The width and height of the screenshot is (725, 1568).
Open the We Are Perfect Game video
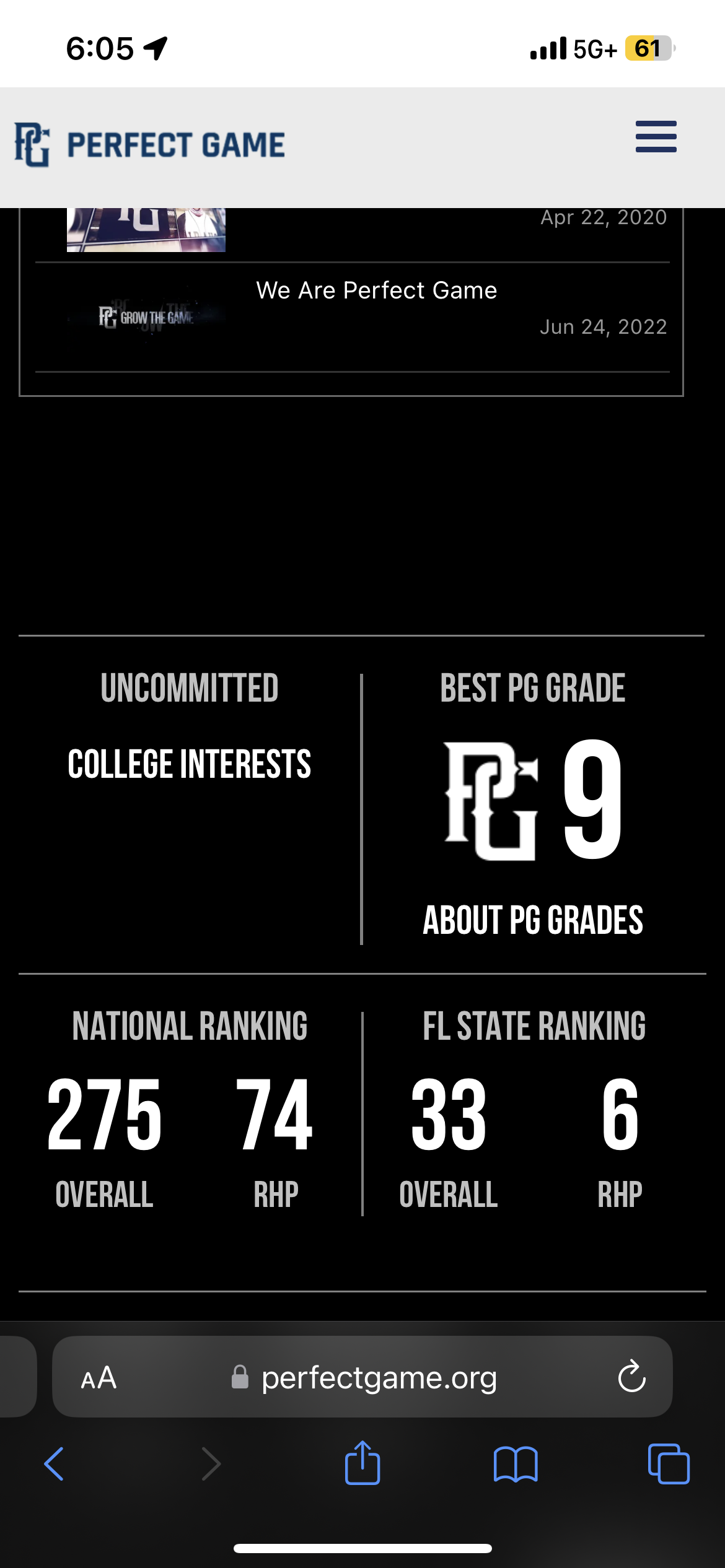(376, 290)
